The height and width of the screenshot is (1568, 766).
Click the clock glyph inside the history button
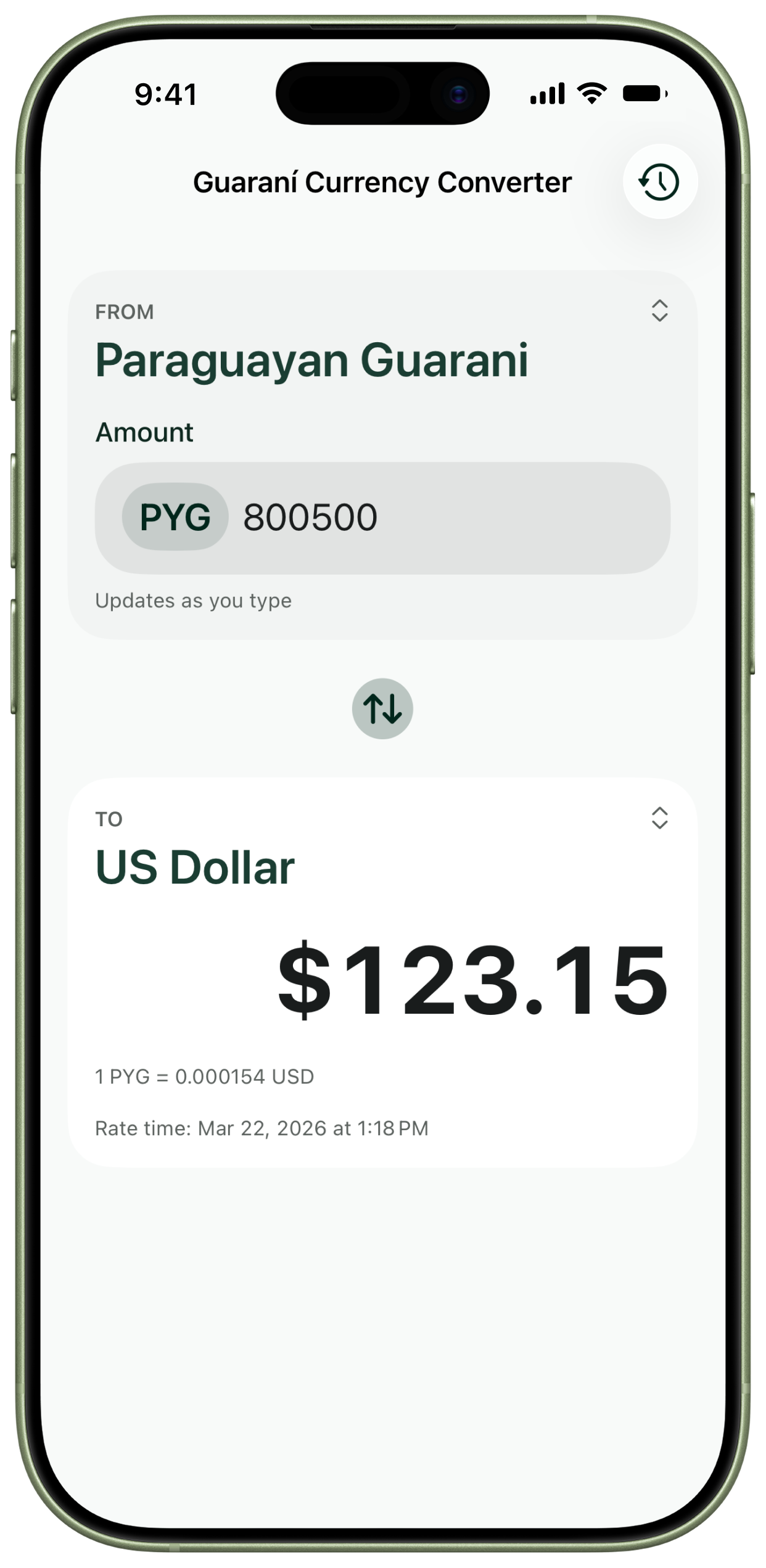pos(659,181)
